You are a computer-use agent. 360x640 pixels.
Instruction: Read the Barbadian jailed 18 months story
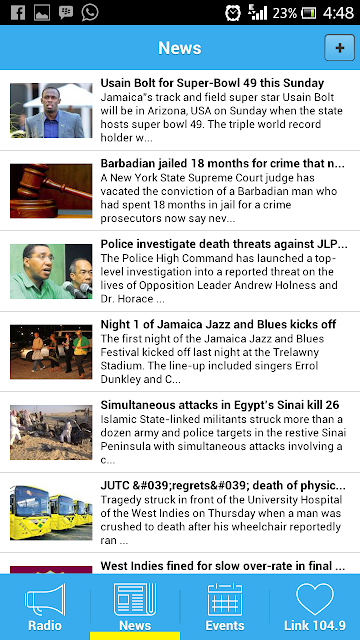pyautogui.click(x=180, y=191)
